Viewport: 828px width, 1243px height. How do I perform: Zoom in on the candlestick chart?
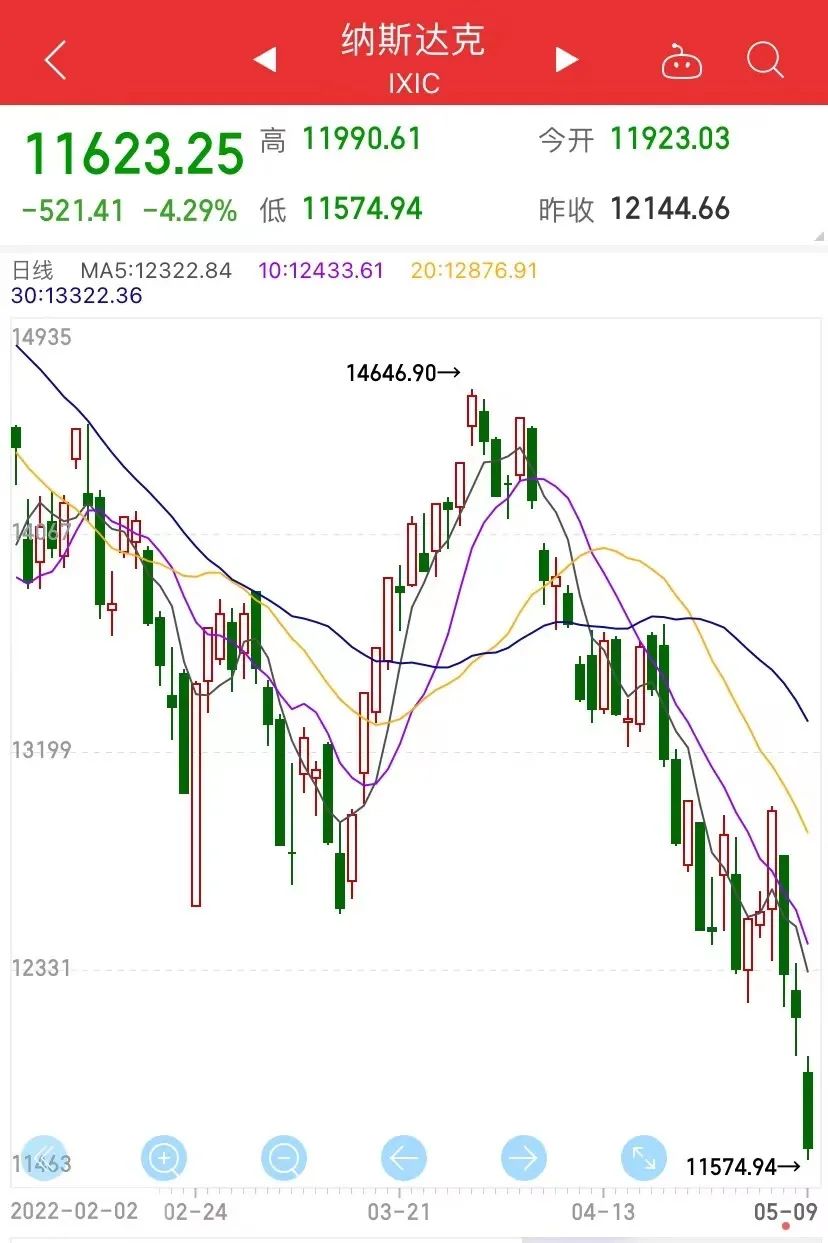click(164, 1158)
